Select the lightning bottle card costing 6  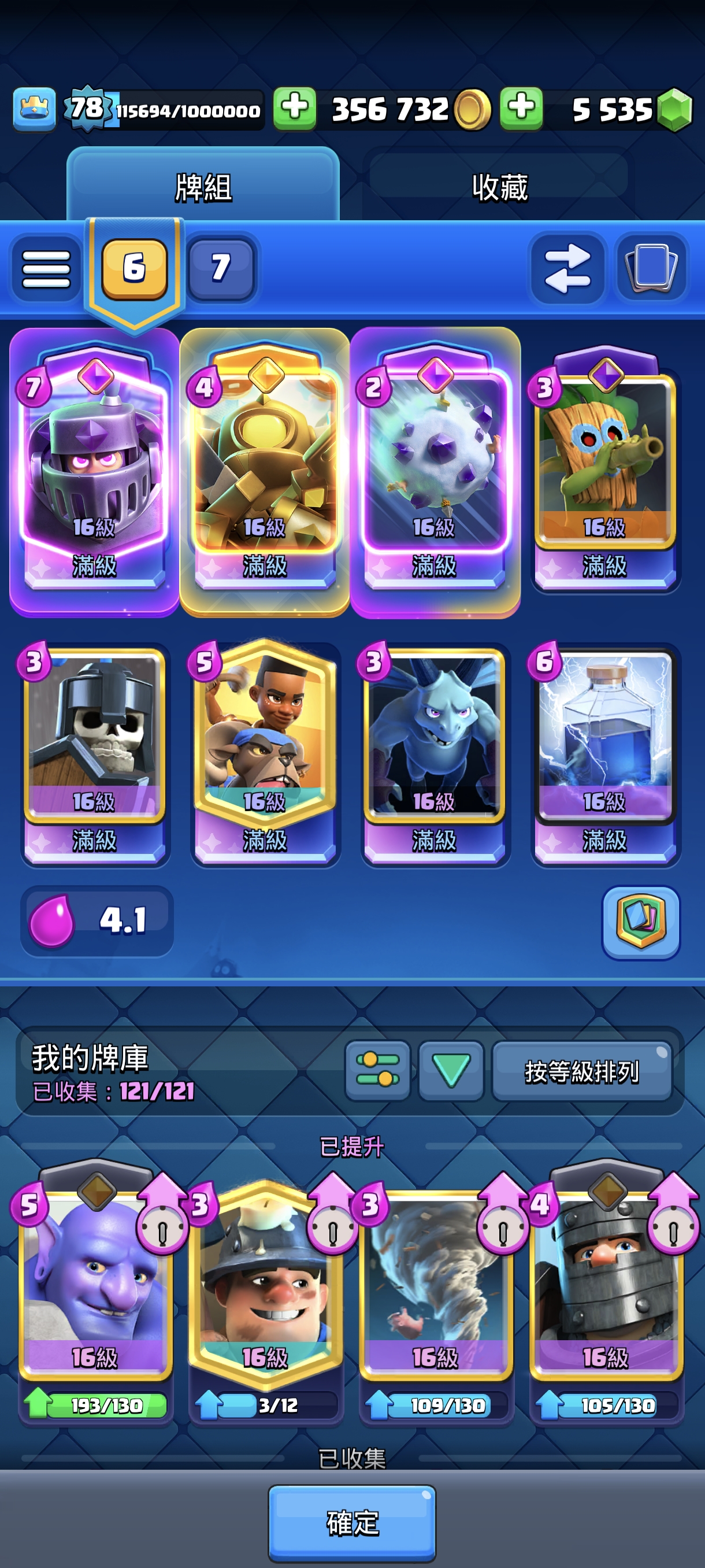[x=604, y=755]
